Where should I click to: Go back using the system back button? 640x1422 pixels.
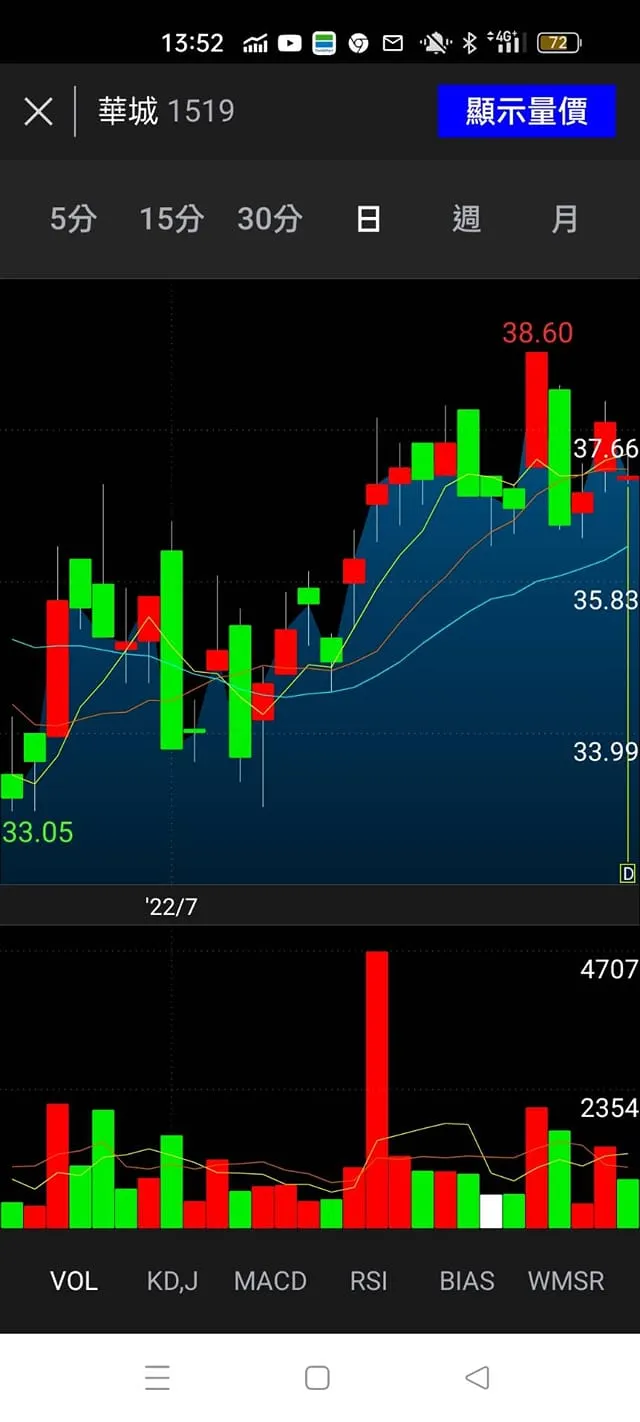click(x=477, y=1378)
